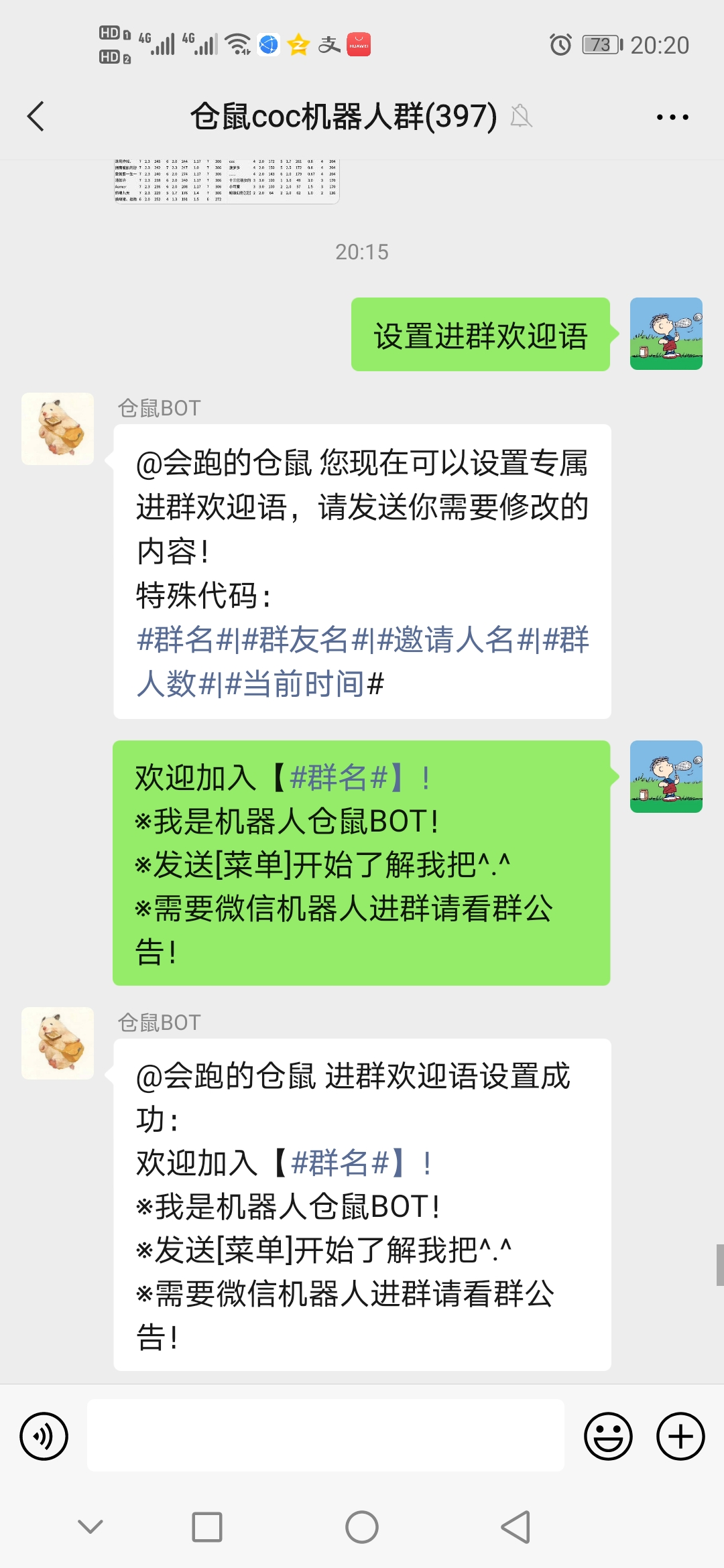724x1568 pixels.
Task: Open the group chat options menu
Action: coord(672,117)
